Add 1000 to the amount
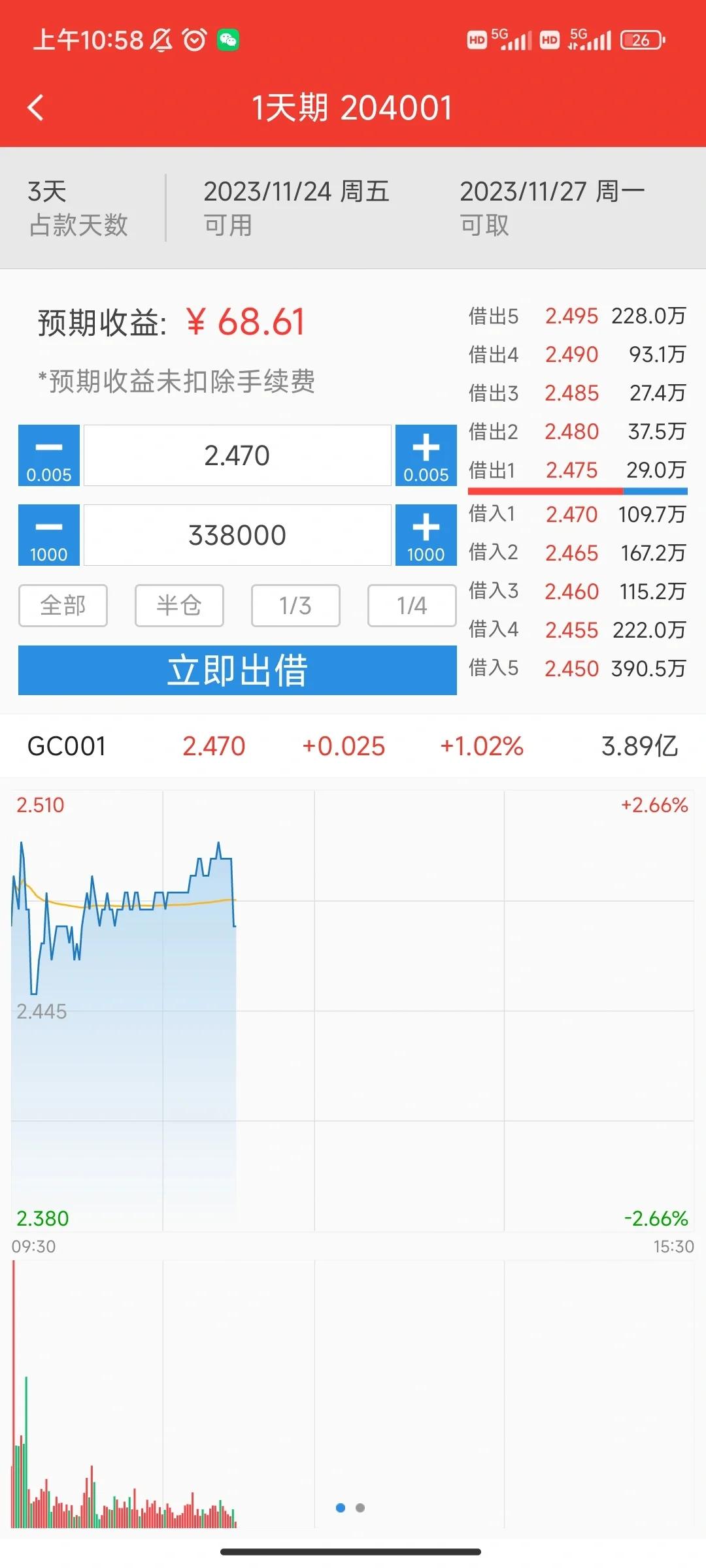Image resolution: width=706 pixels, height=1568 pixels. 426,535
